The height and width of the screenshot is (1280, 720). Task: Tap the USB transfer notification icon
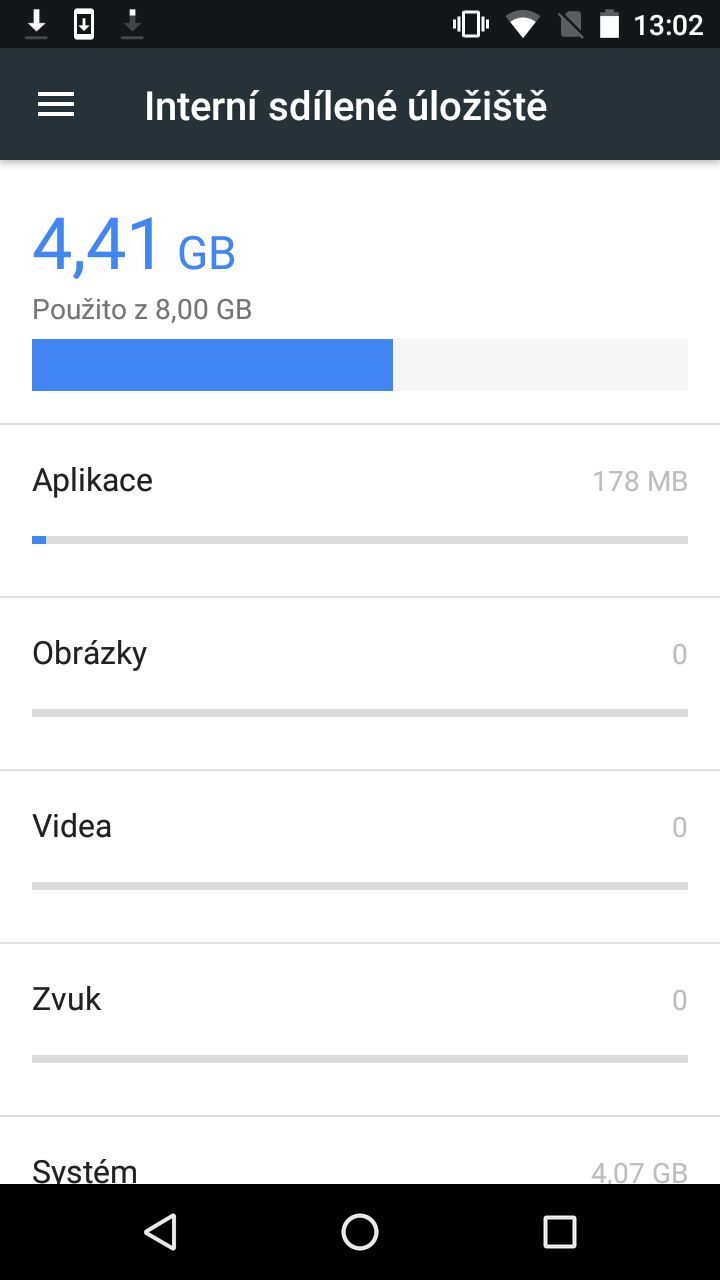point(84,24)
